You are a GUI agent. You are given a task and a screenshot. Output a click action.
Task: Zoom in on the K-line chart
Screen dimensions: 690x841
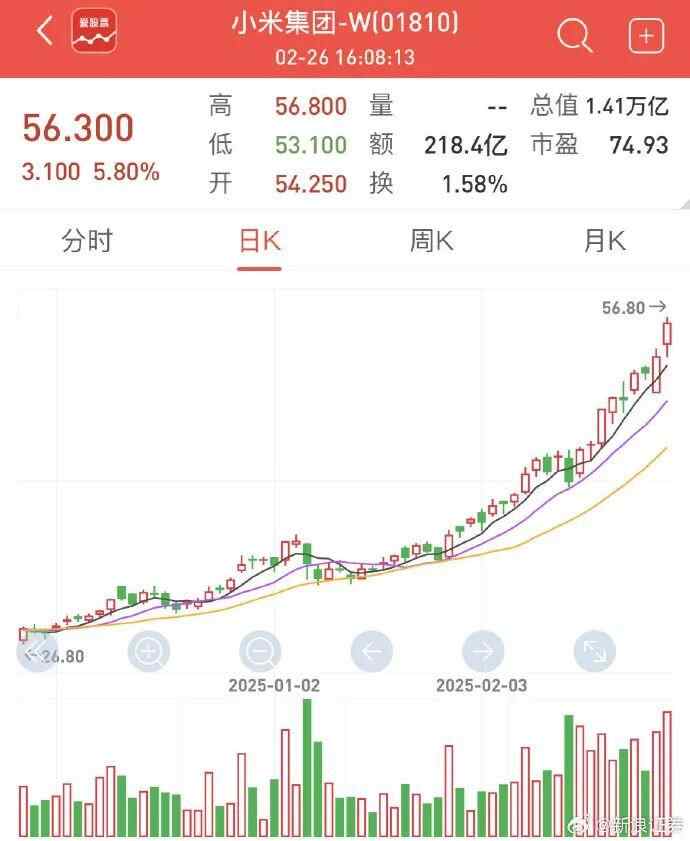coord(149,652)
